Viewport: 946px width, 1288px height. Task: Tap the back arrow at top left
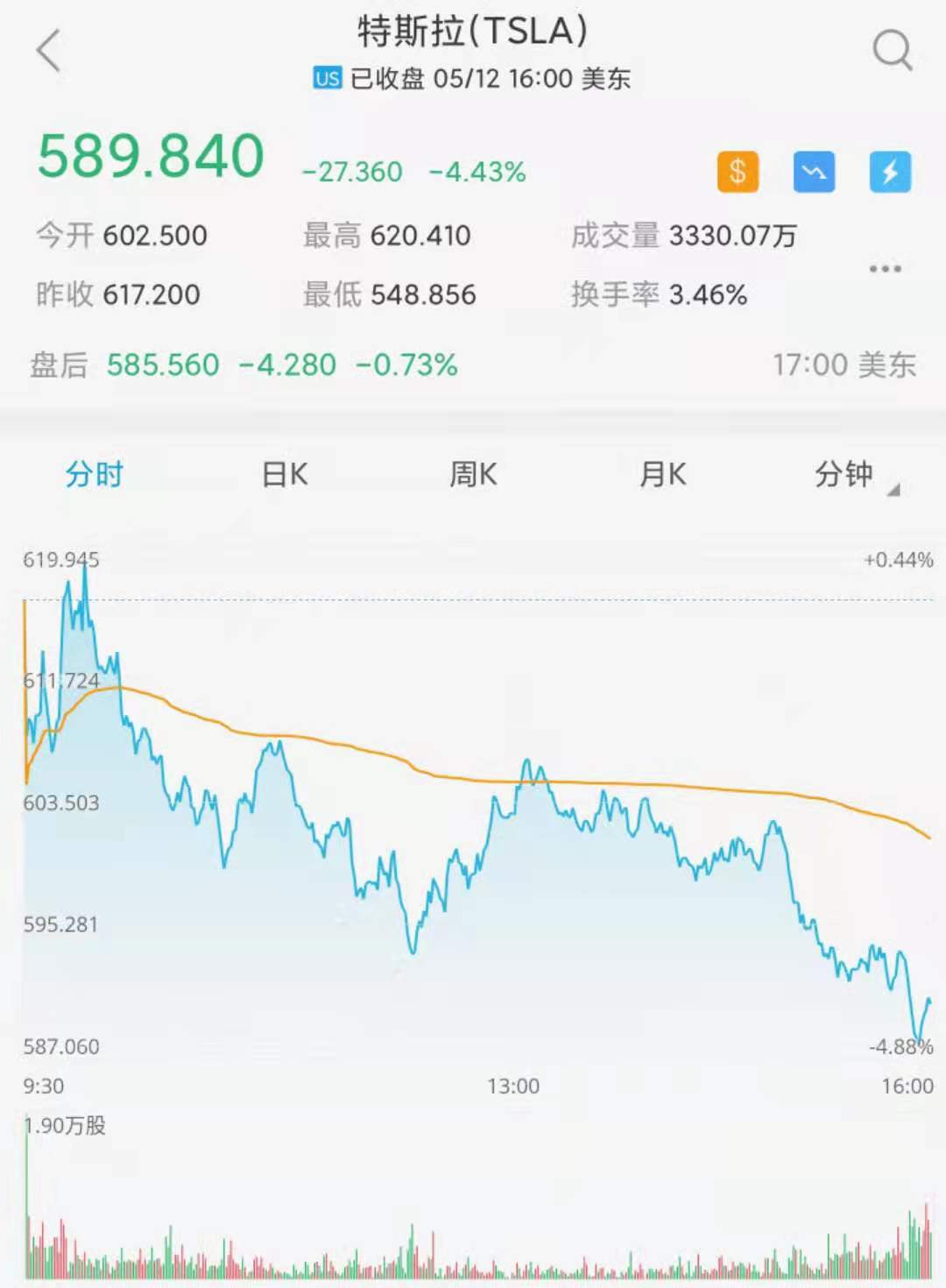[x=48, y=50]
